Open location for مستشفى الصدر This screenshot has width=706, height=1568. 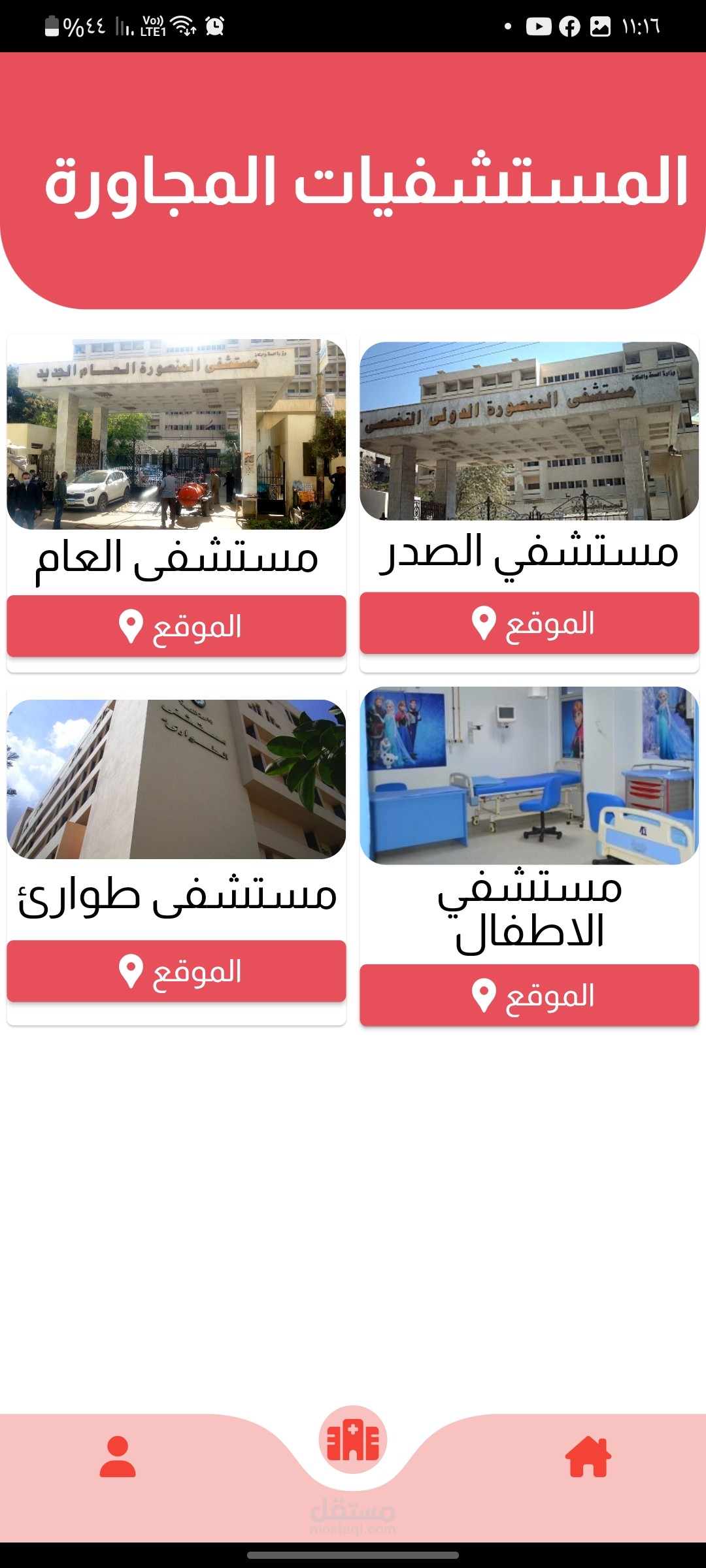[x=529, y=623]
